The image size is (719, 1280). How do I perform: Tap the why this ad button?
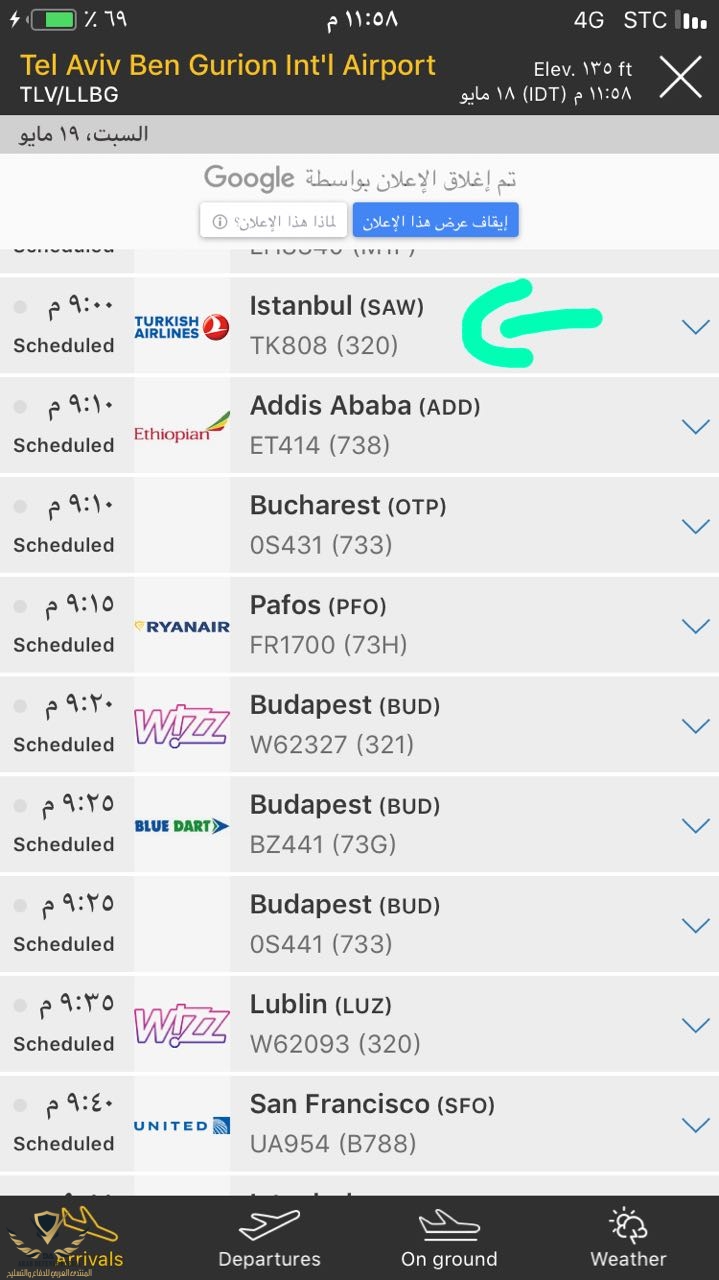click(x=273, y=221)
